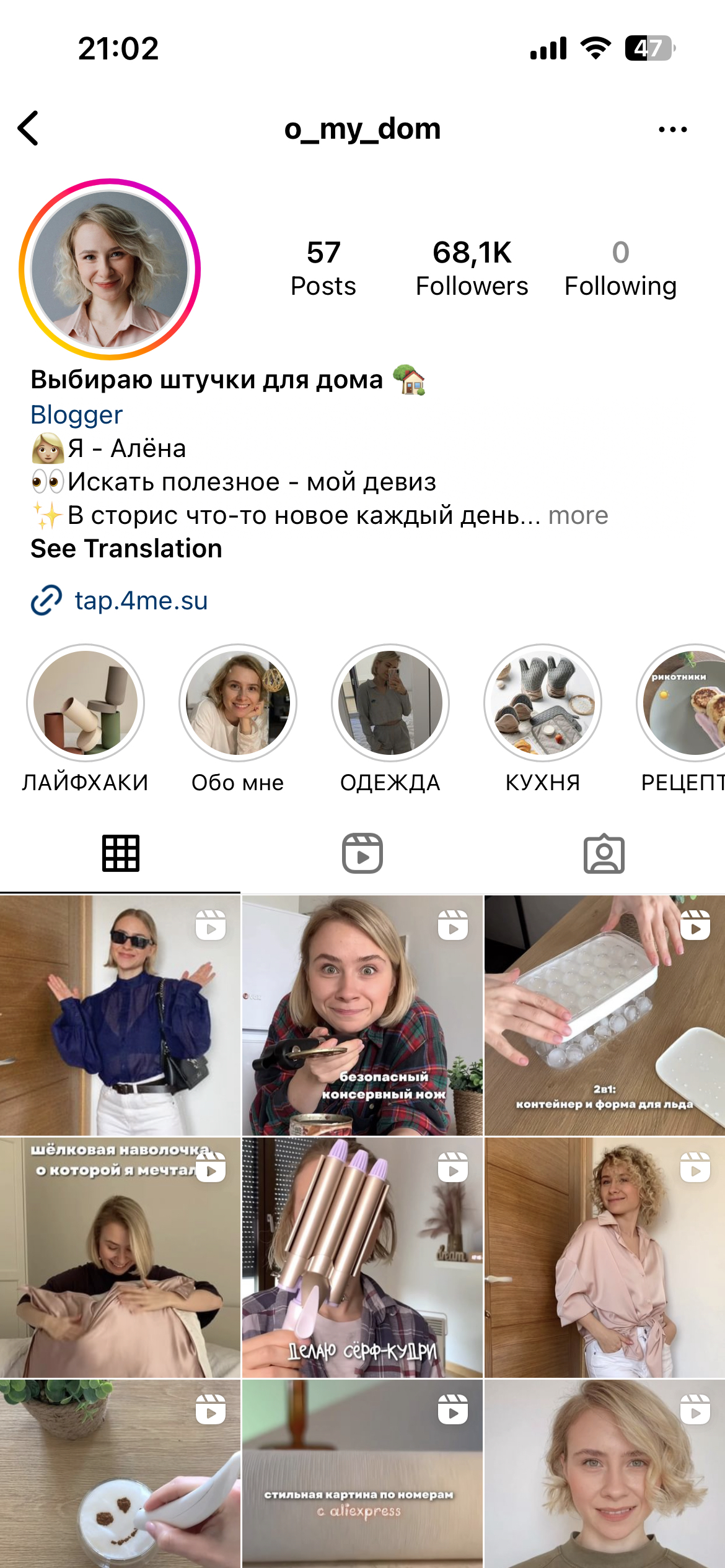This screenshot has height=1568, width=725.
Task: Tap See Translation for the bio
Action: click(x=126, y=549)
